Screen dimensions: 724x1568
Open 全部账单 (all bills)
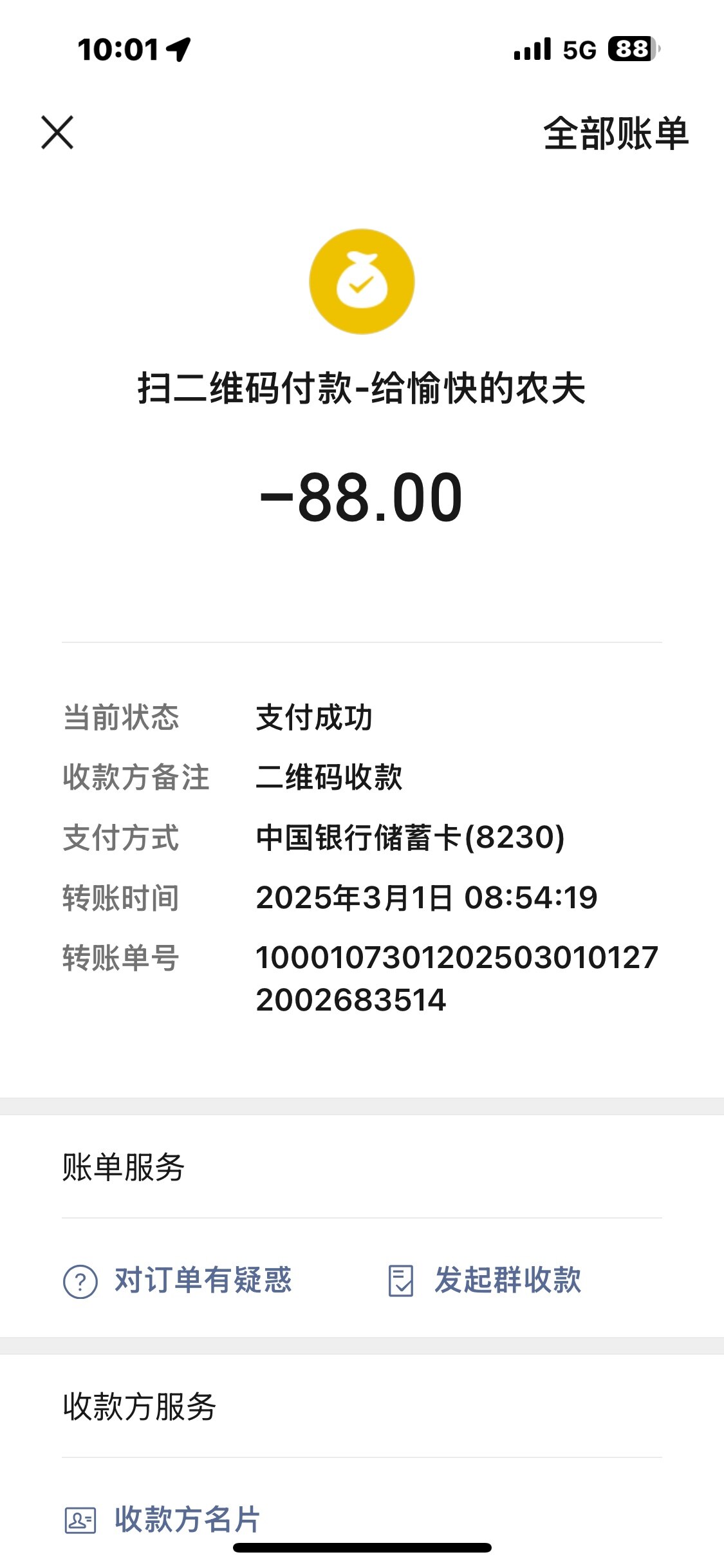click(x=616, y=133)
